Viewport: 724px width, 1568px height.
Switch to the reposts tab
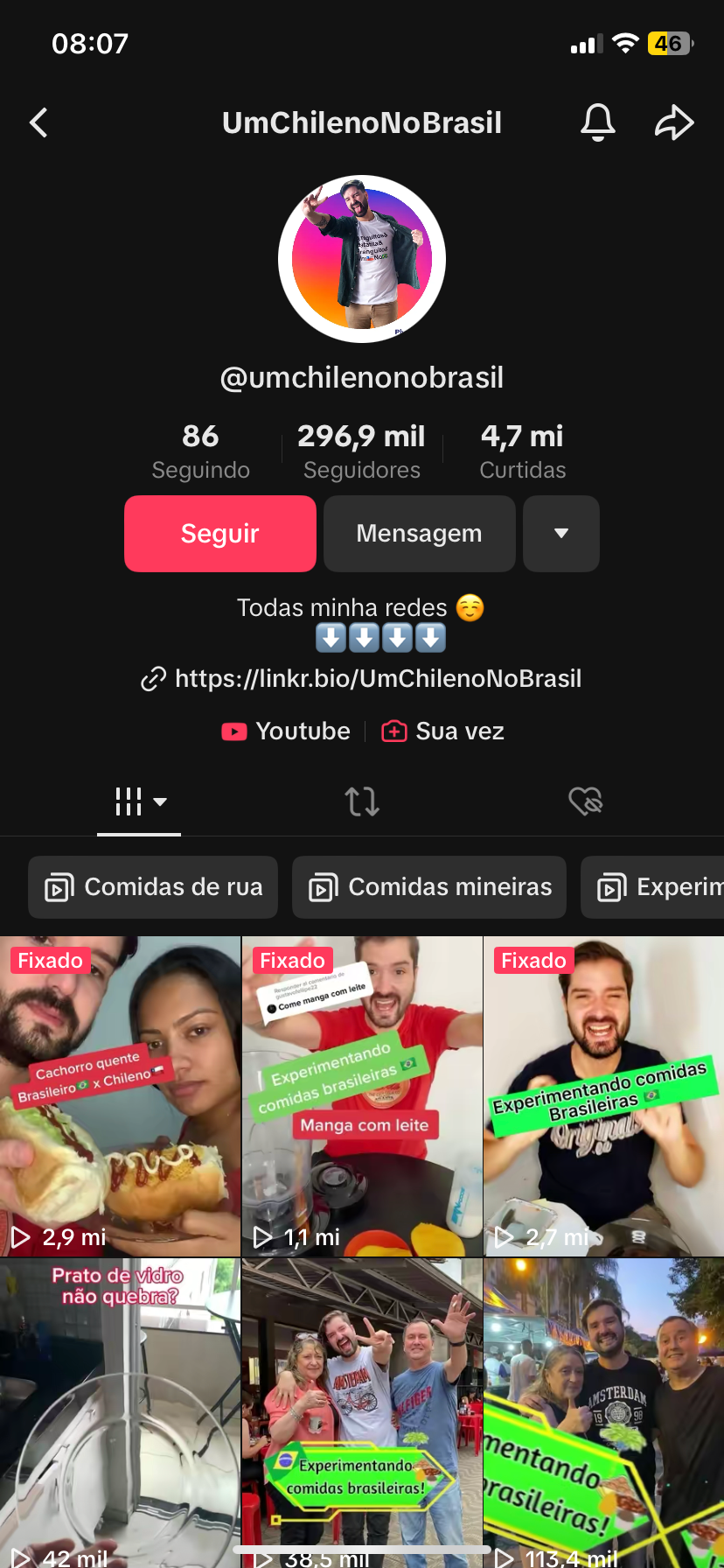[362, 801]
